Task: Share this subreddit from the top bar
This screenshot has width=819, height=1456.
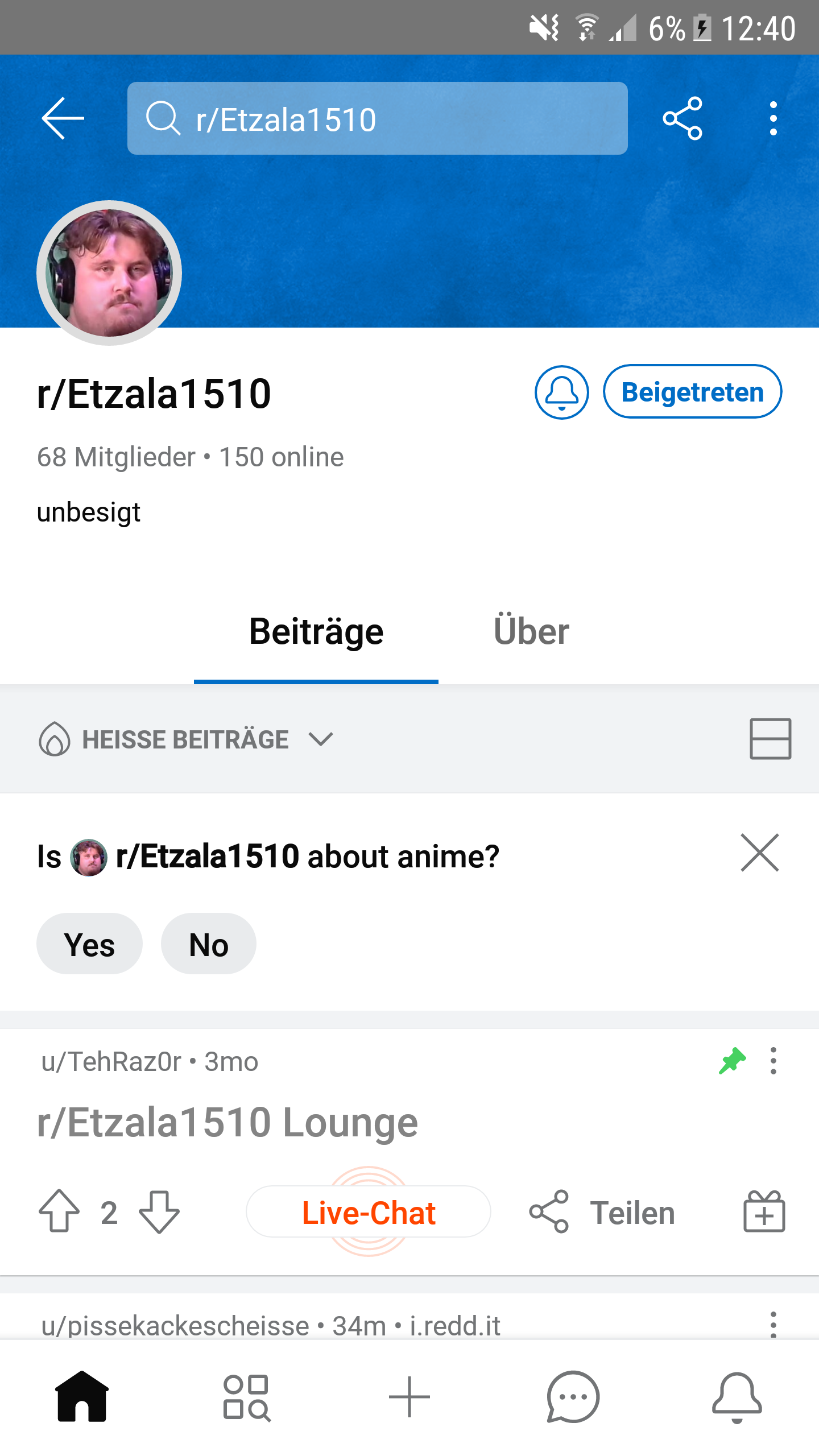Action: coord(682,118)
